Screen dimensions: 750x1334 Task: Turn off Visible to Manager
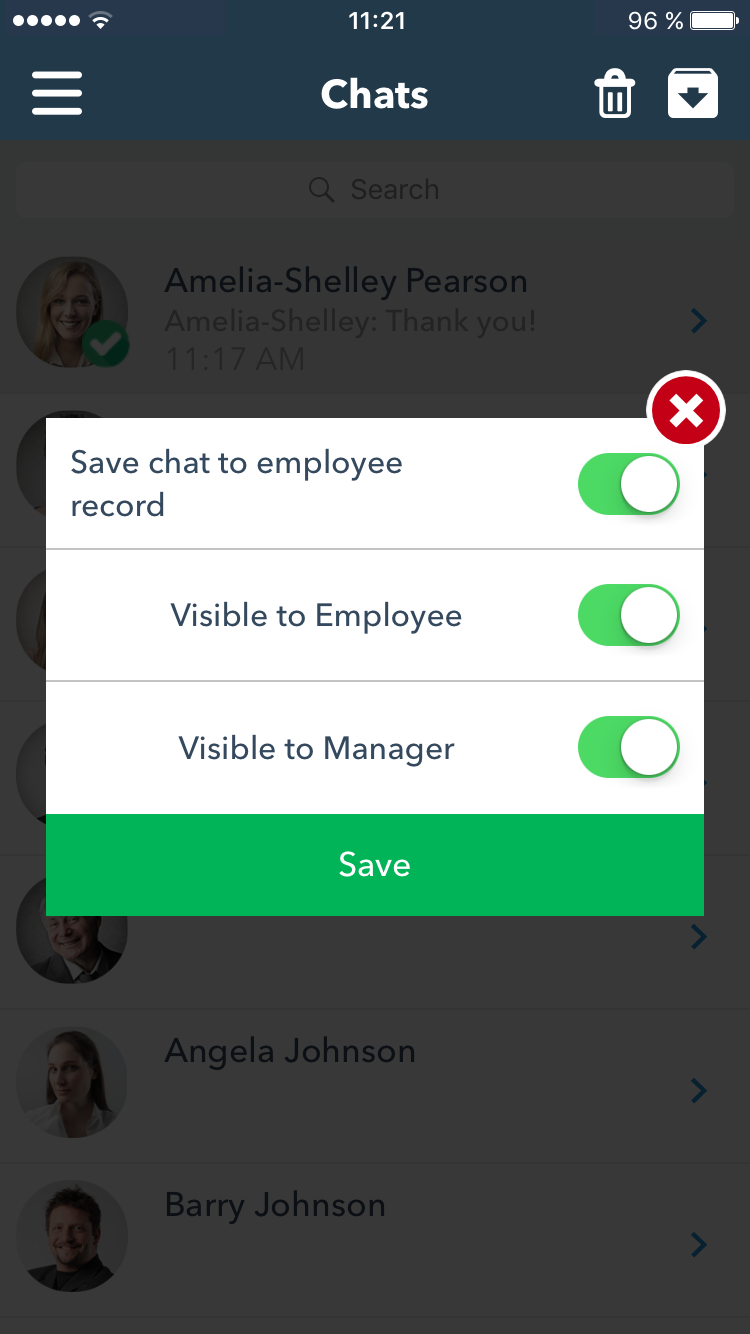coord(629,748)
